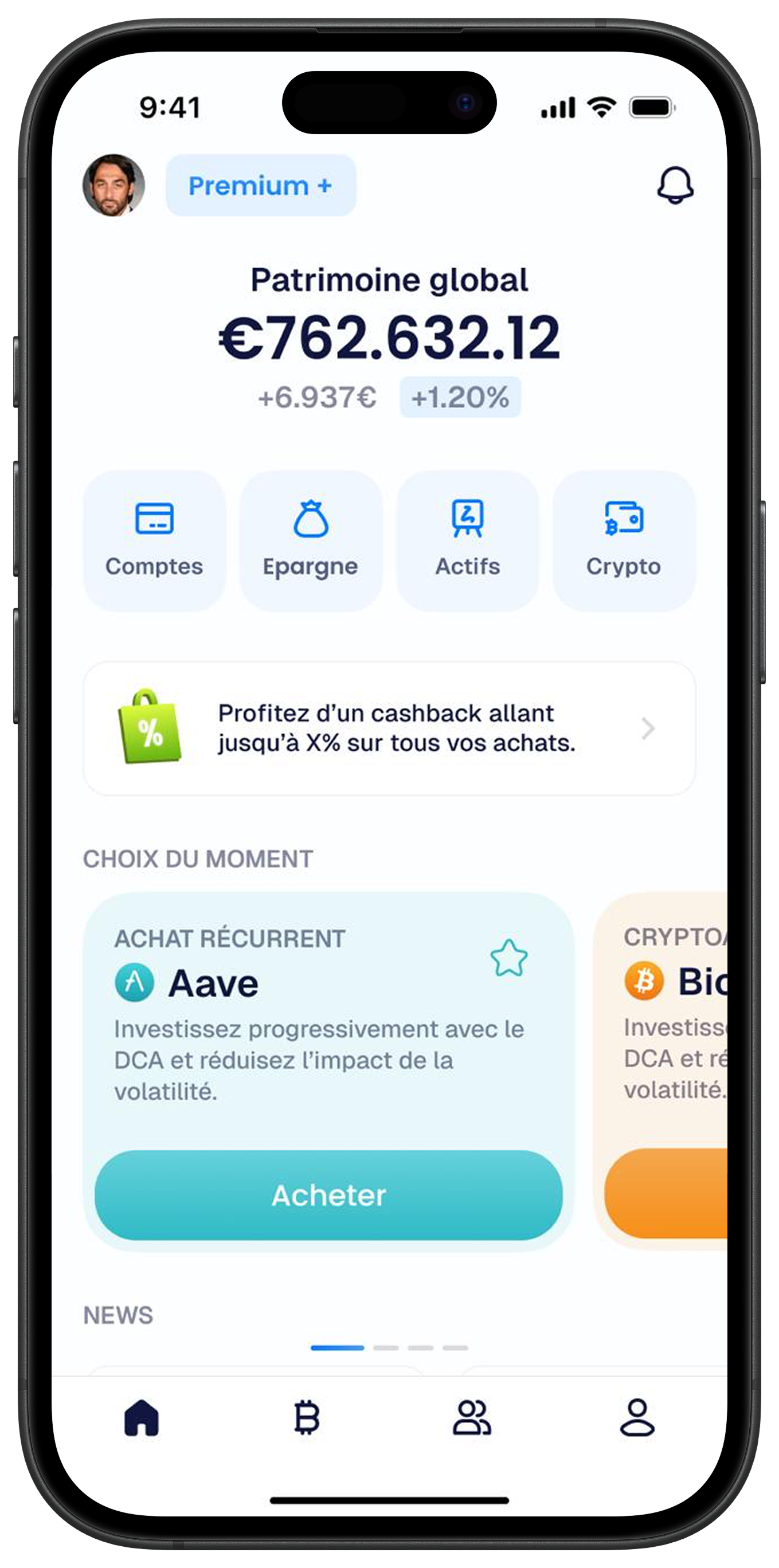Open the Comptes section

154,540
